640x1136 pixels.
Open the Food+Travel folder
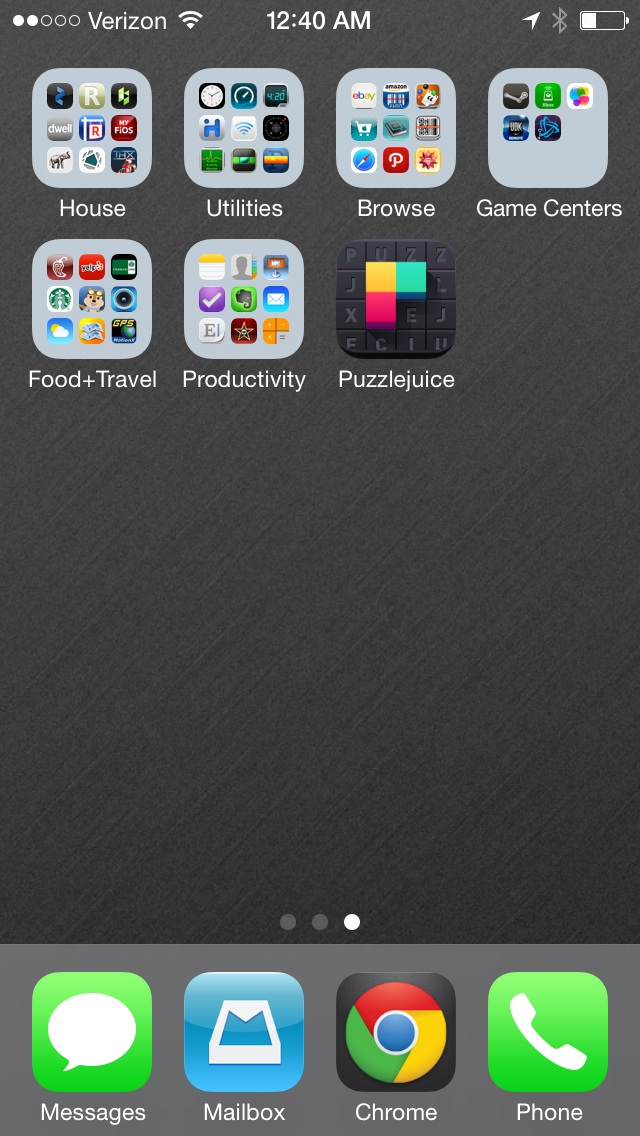92,299
